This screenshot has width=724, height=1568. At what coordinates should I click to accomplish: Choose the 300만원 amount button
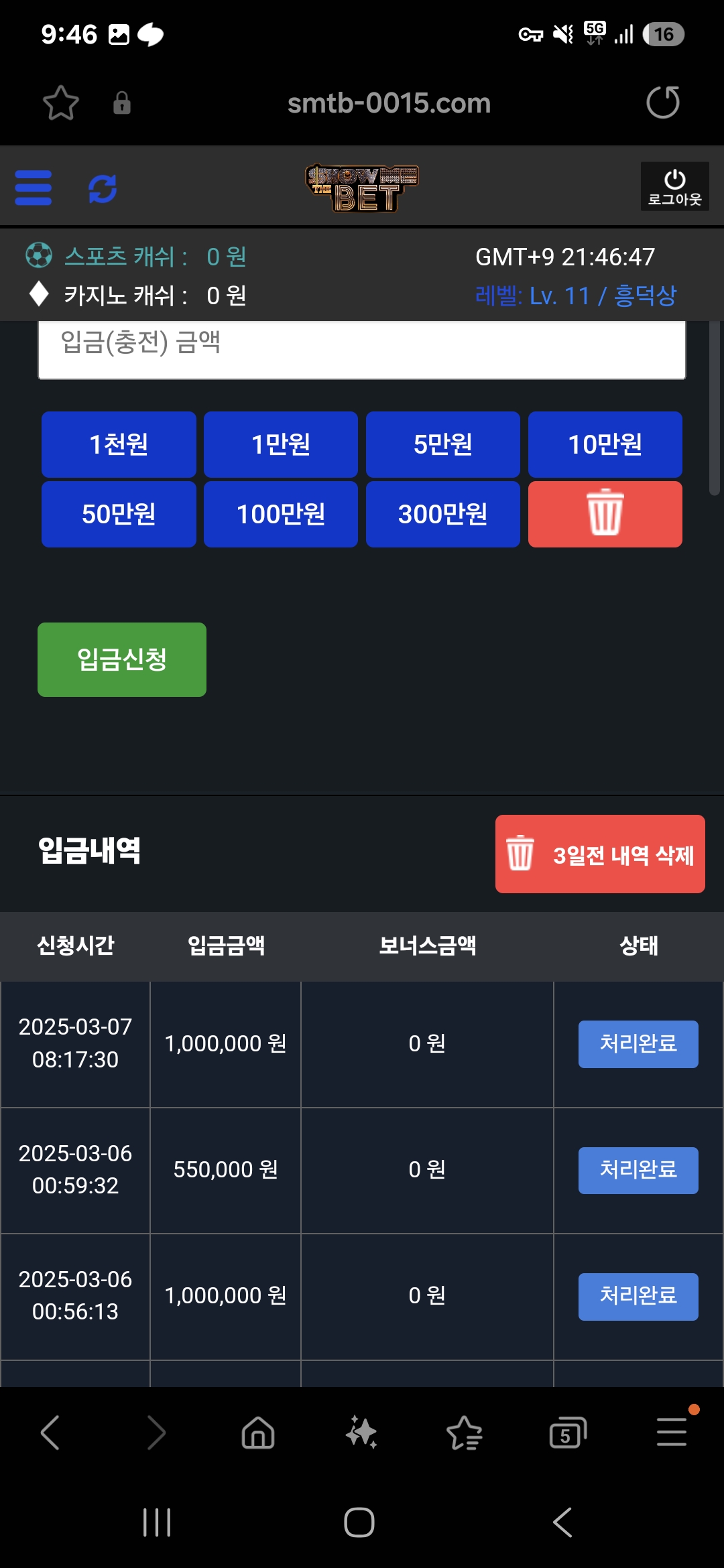(x=443, y=514)
